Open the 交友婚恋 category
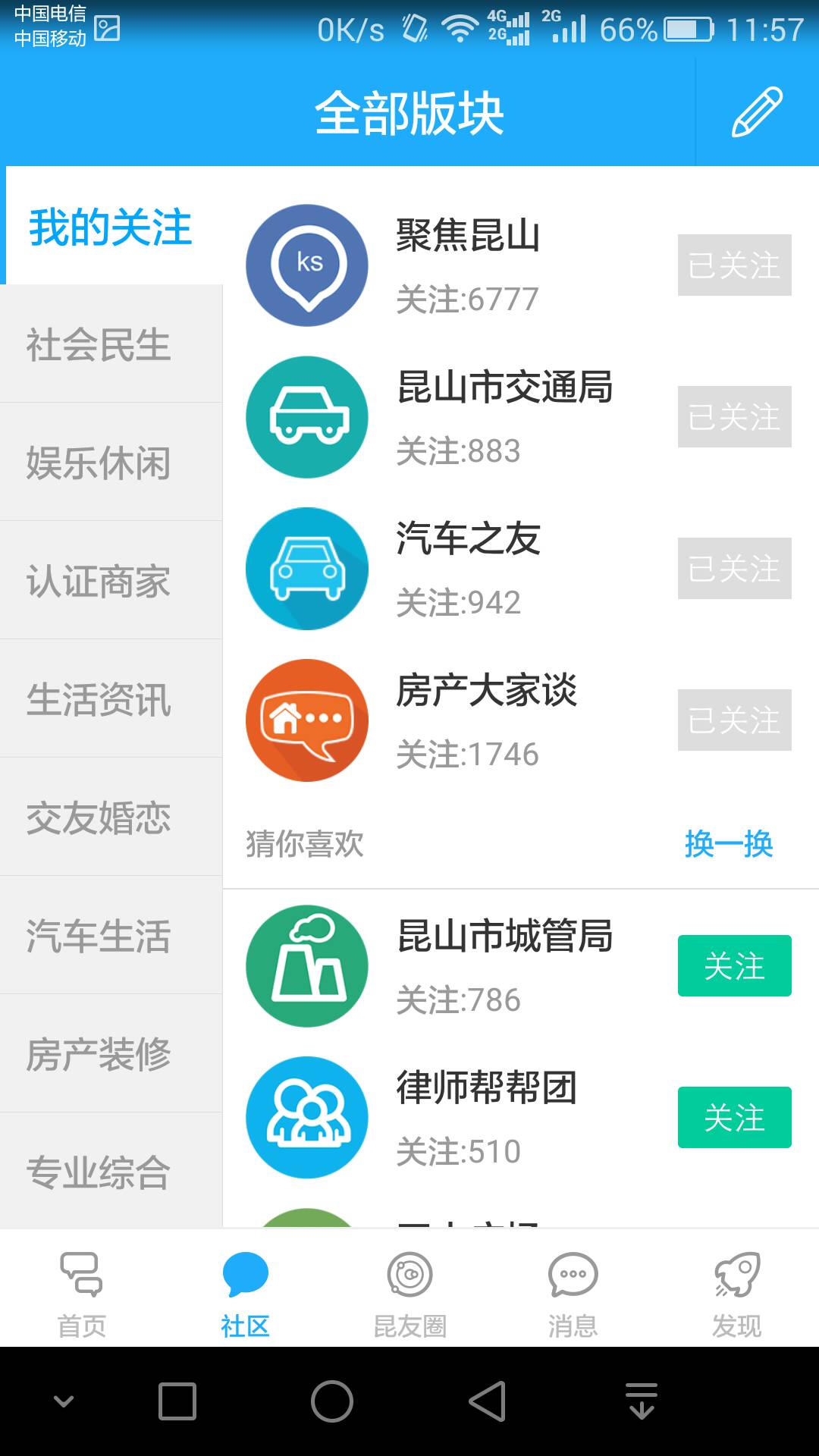Image resolution: width=819 pixels, height=1456 pixels. coord(111,817)
